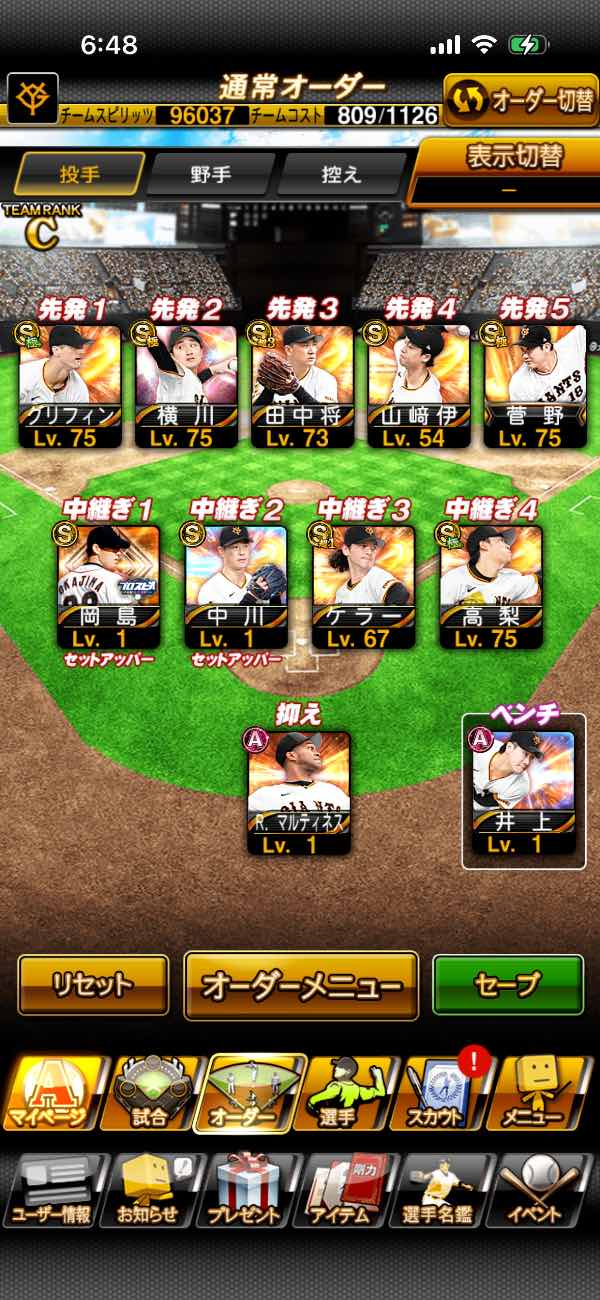Image resolution: width=600 pixels, height=1300 pixels.
Task: Select the 田中将 pitcher card
Action: tap(302, 385)
